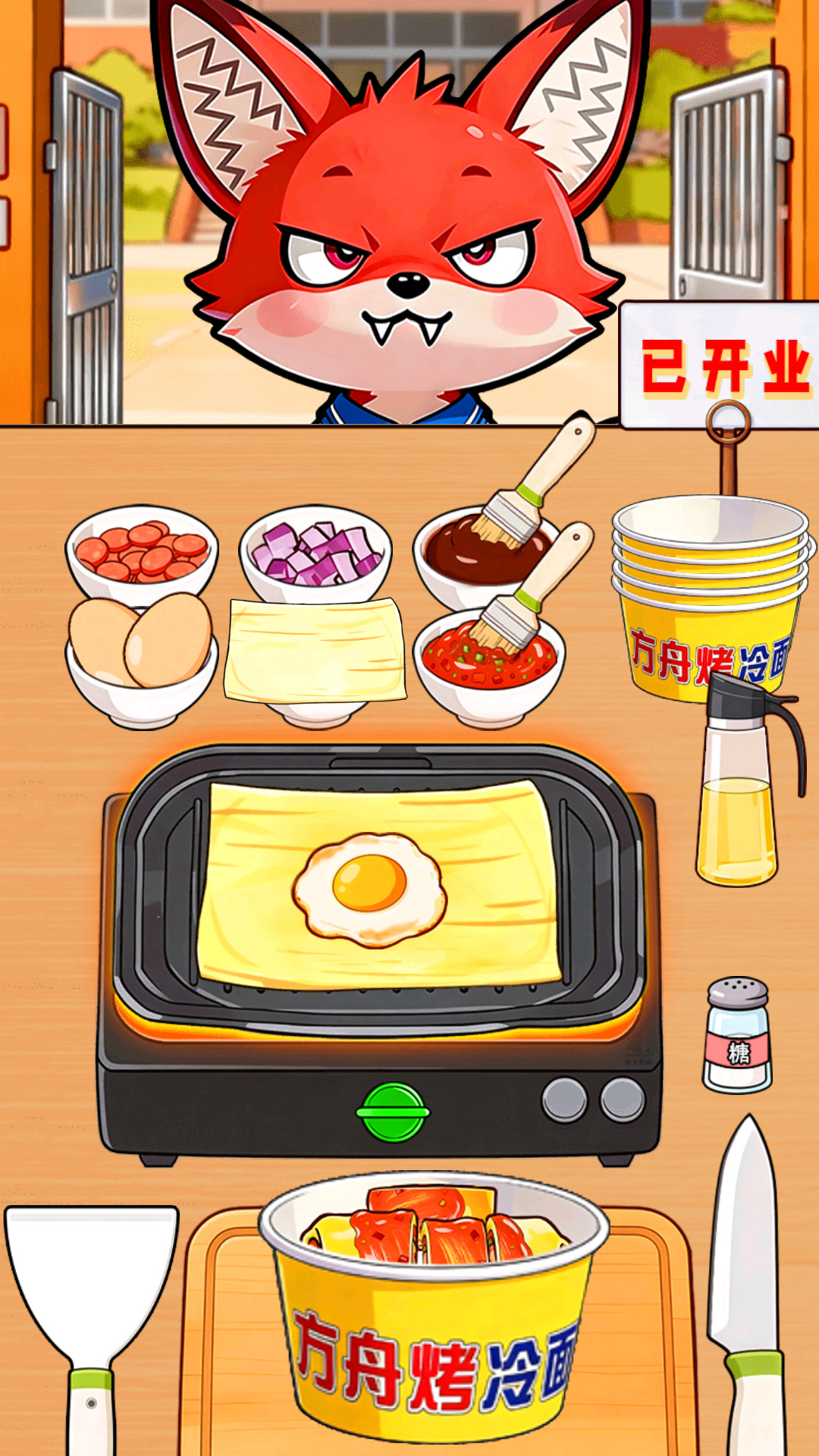Grab the brown sauce brush

531,485
